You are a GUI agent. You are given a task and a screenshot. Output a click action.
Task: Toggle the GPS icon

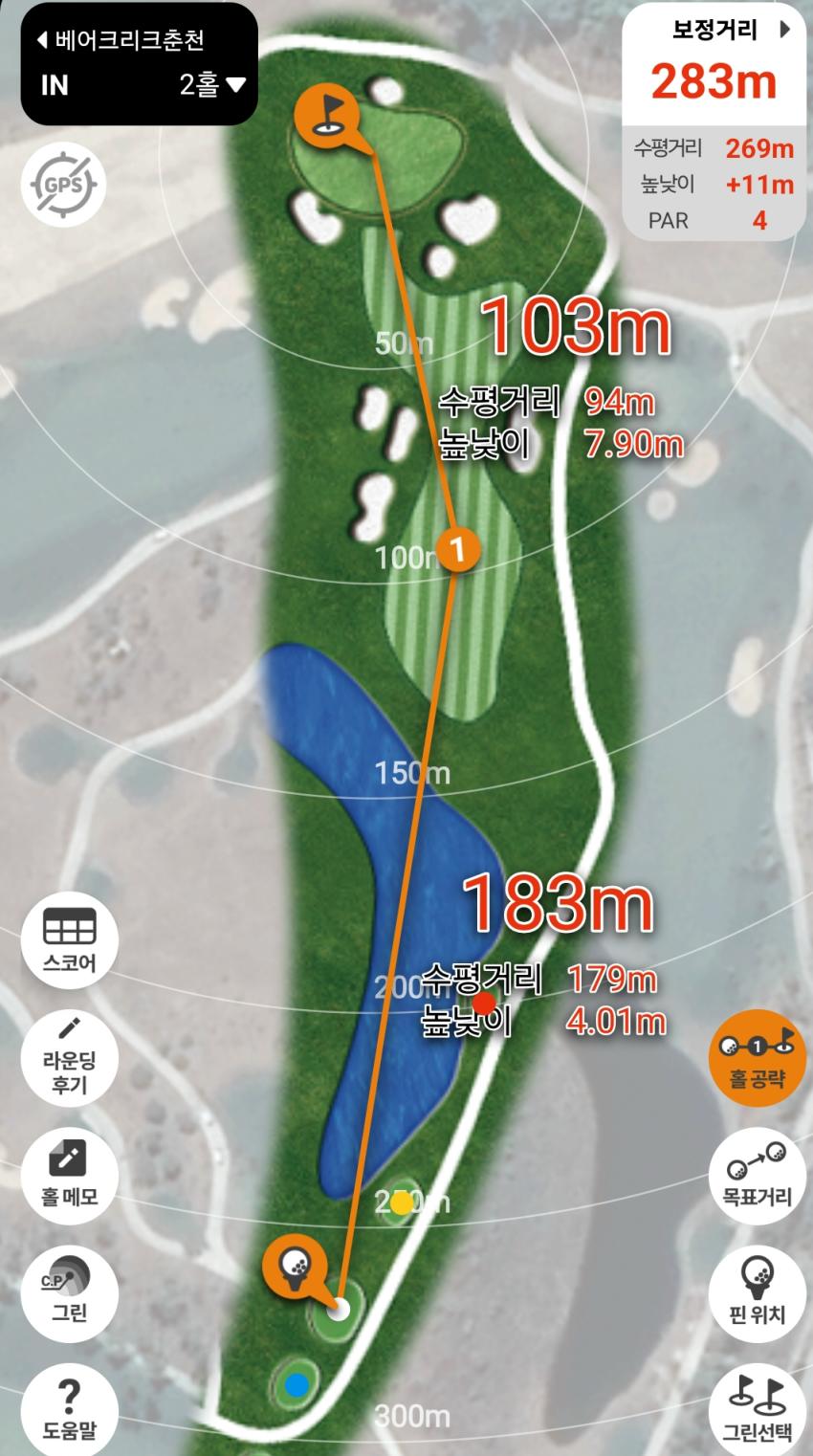64,185
